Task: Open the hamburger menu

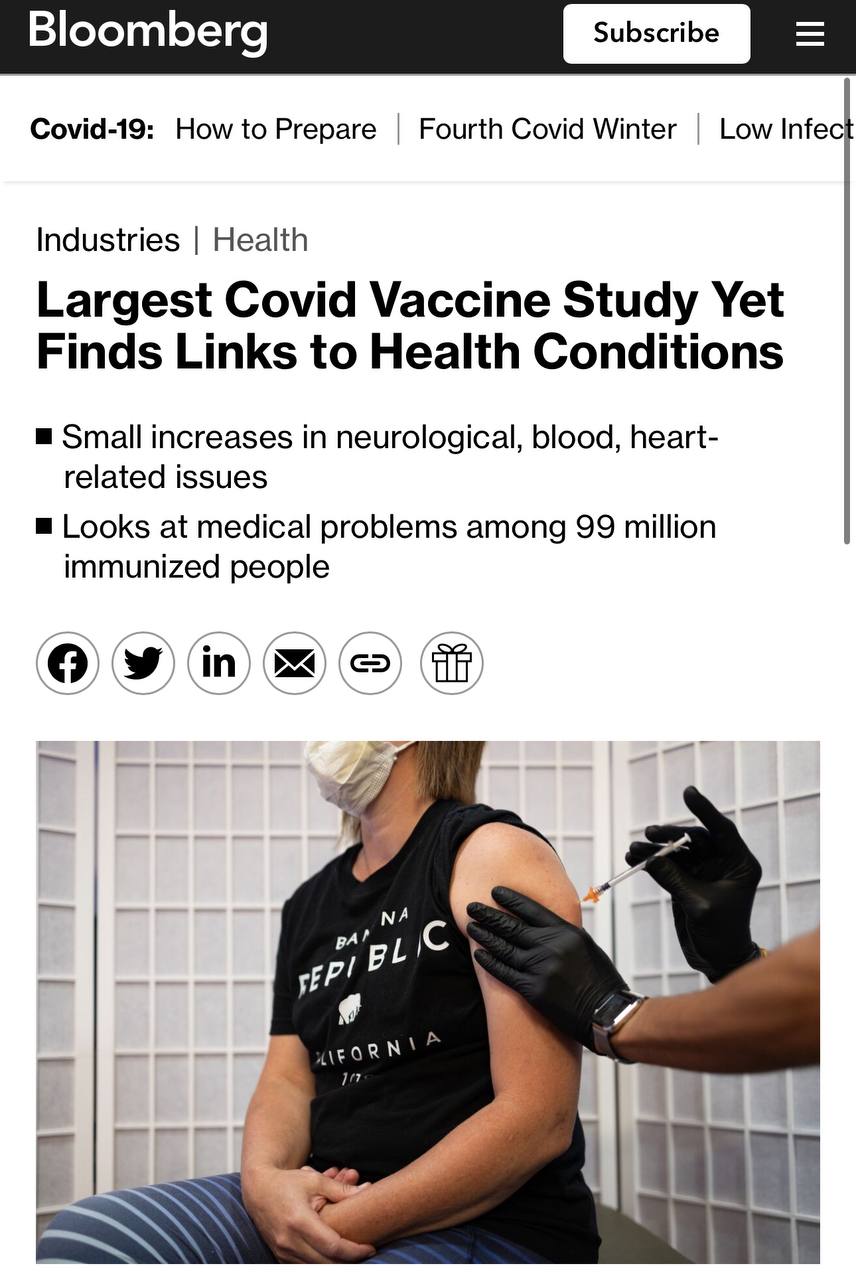Action: 810,34
